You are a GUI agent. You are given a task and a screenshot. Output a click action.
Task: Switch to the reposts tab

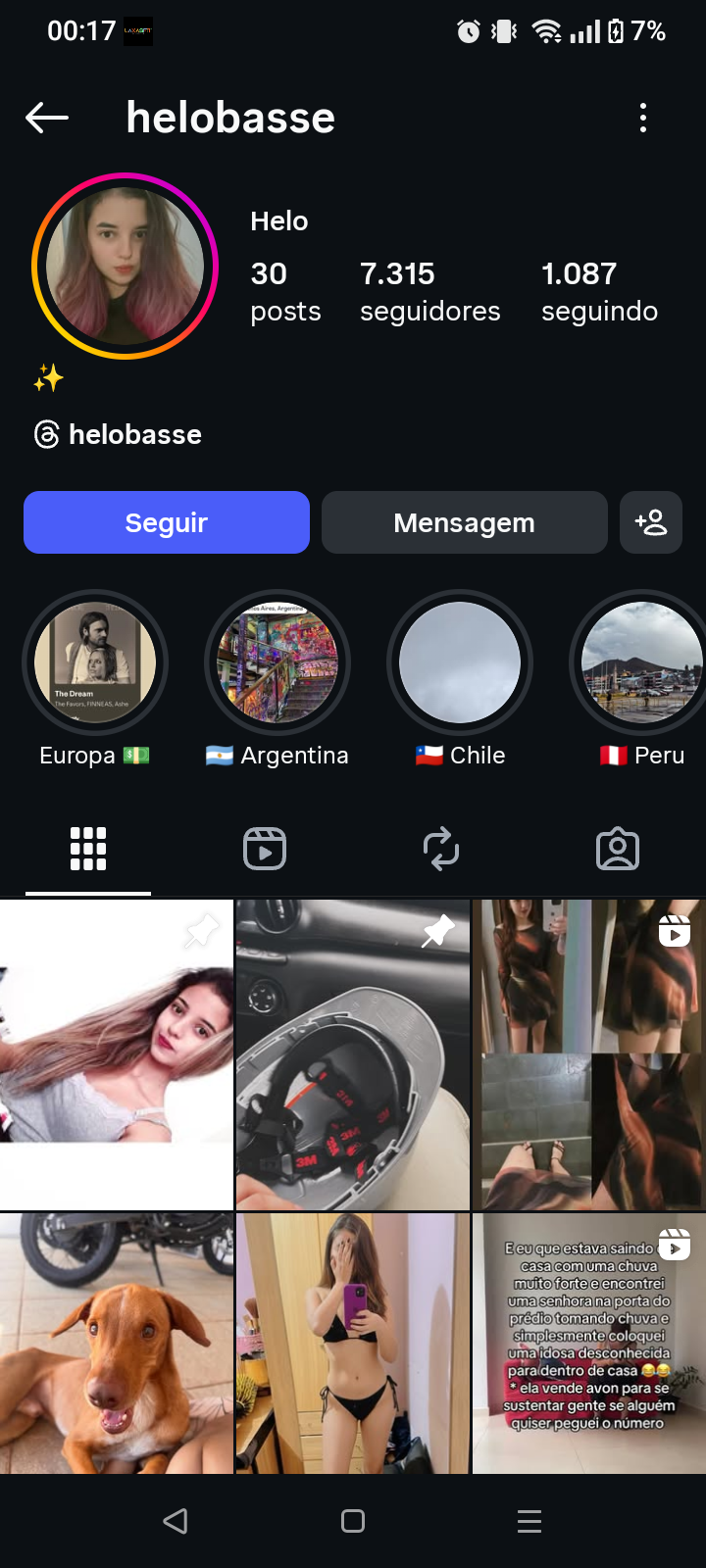(x=441, y=849)
